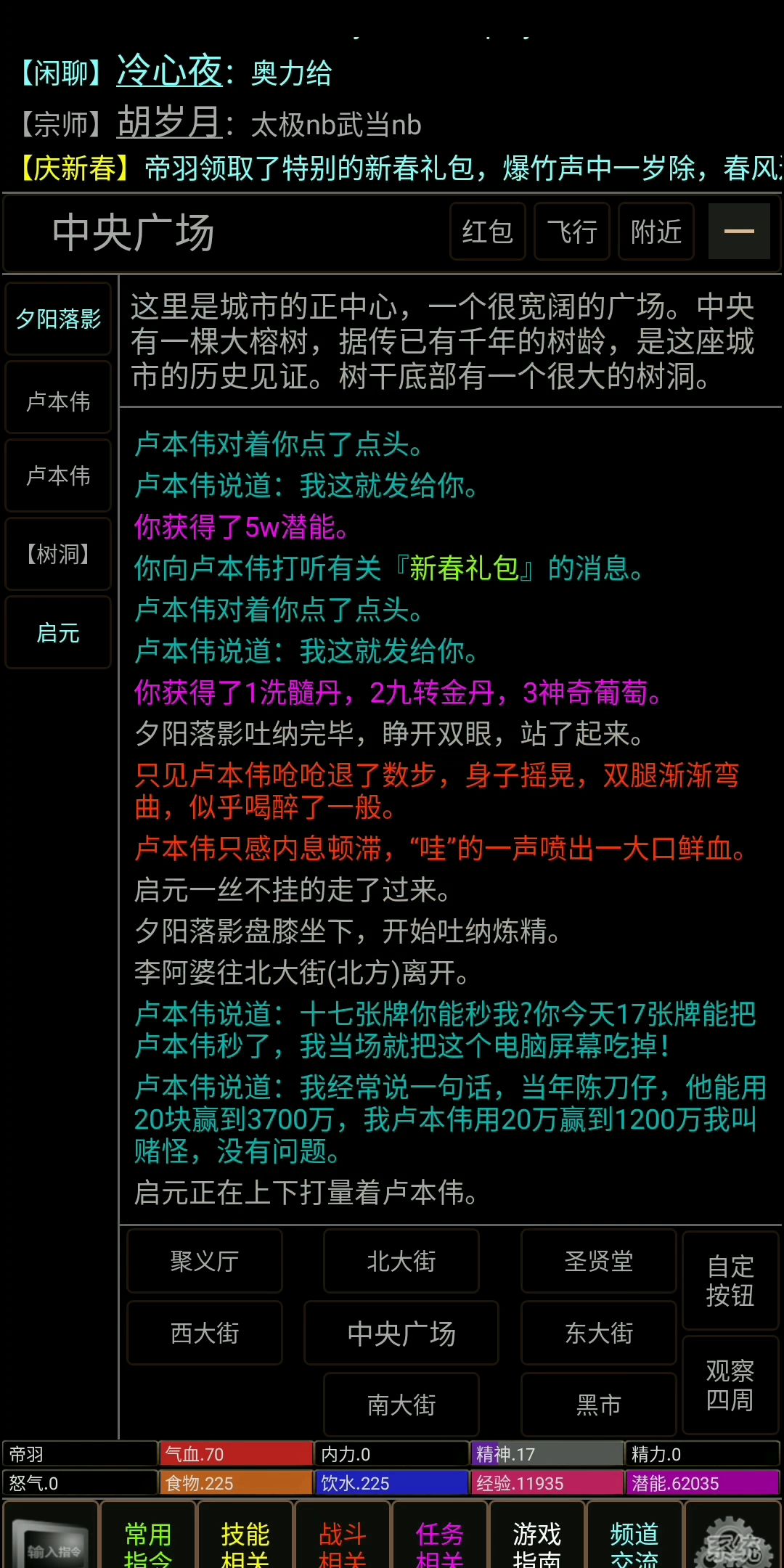Visit the 黑市

(x=599, y=1405)
